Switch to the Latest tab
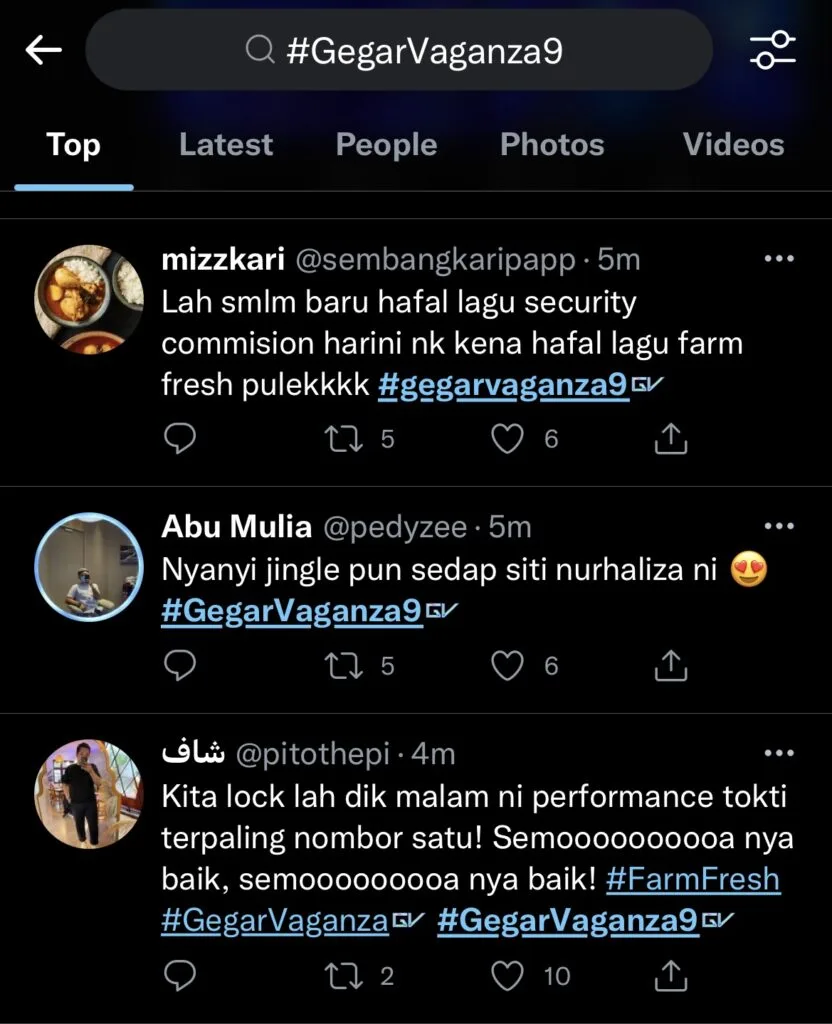 click(225, 145)
